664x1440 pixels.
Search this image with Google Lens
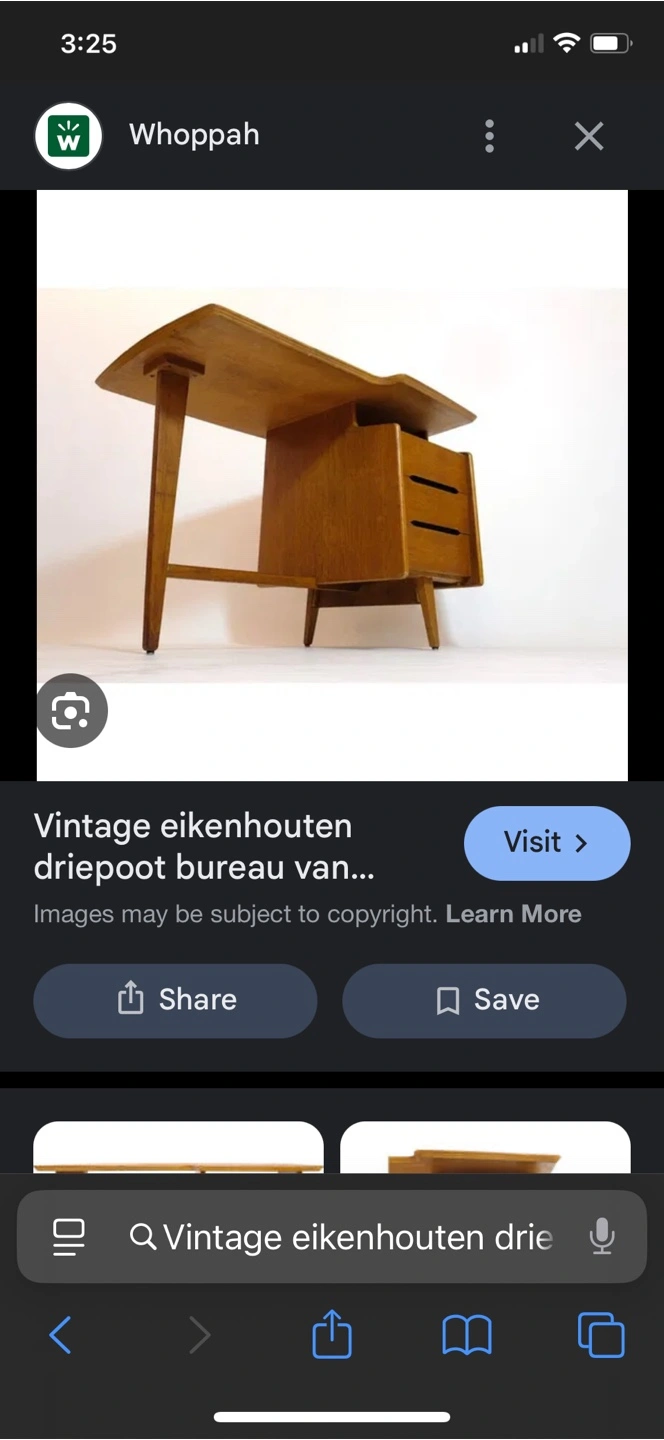coord(71,711)
